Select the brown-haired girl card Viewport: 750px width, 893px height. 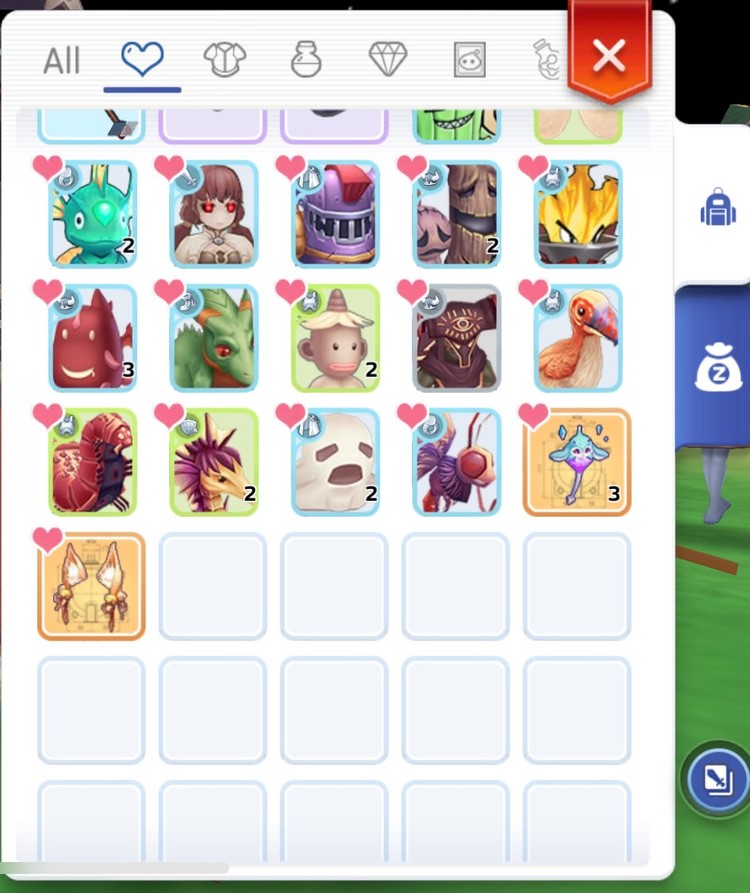[213, 215]
